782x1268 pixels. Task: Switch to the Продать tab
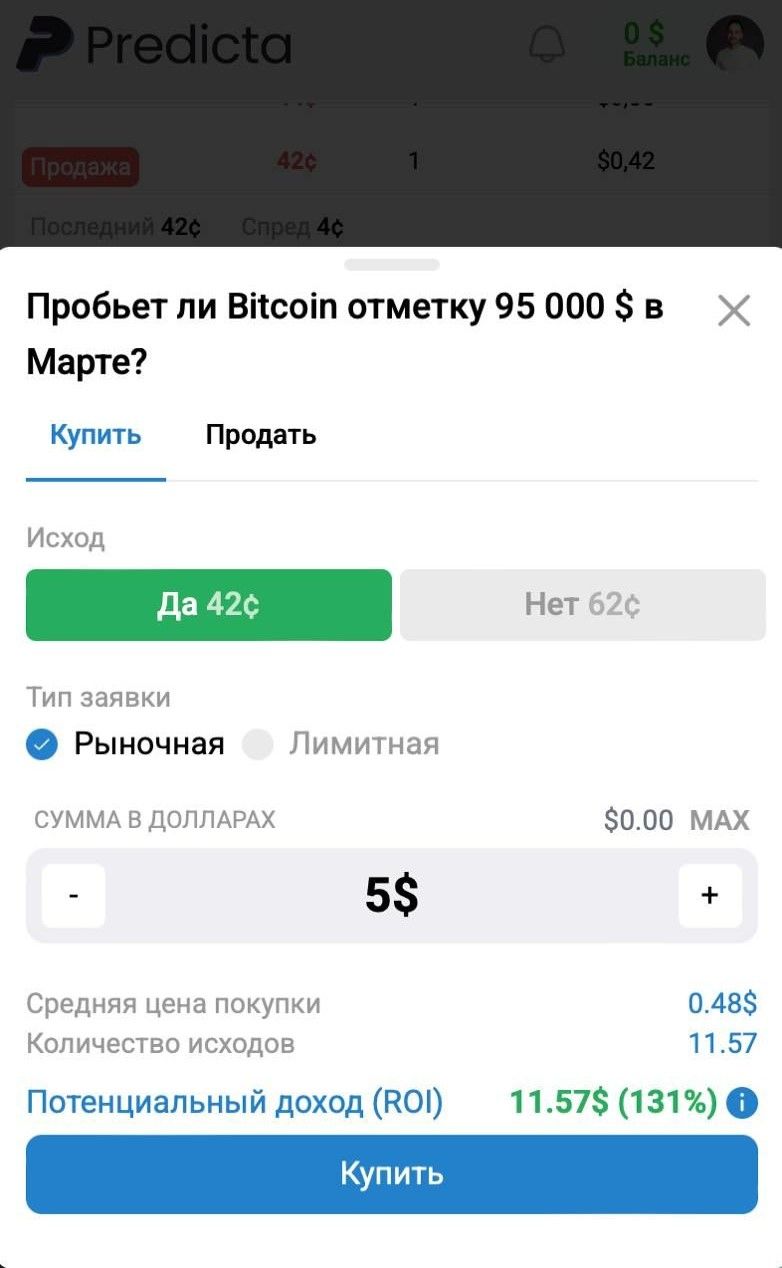pos(261,434)
